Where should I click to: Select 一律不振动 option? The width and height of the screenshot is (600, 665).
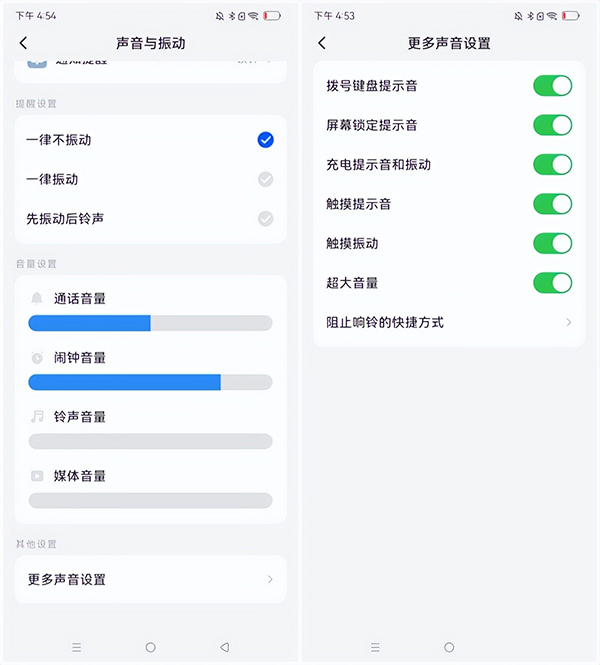(x=150, y=140)
